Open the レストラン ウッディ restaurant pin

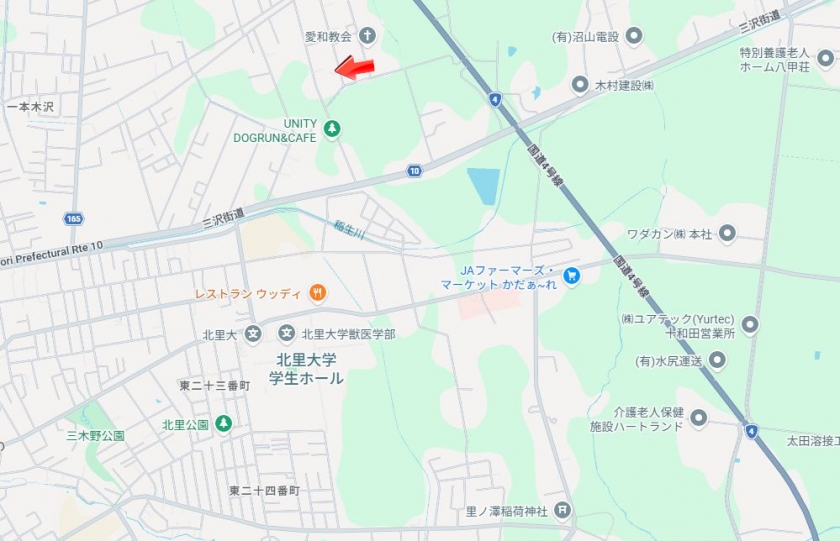point(317,293)
